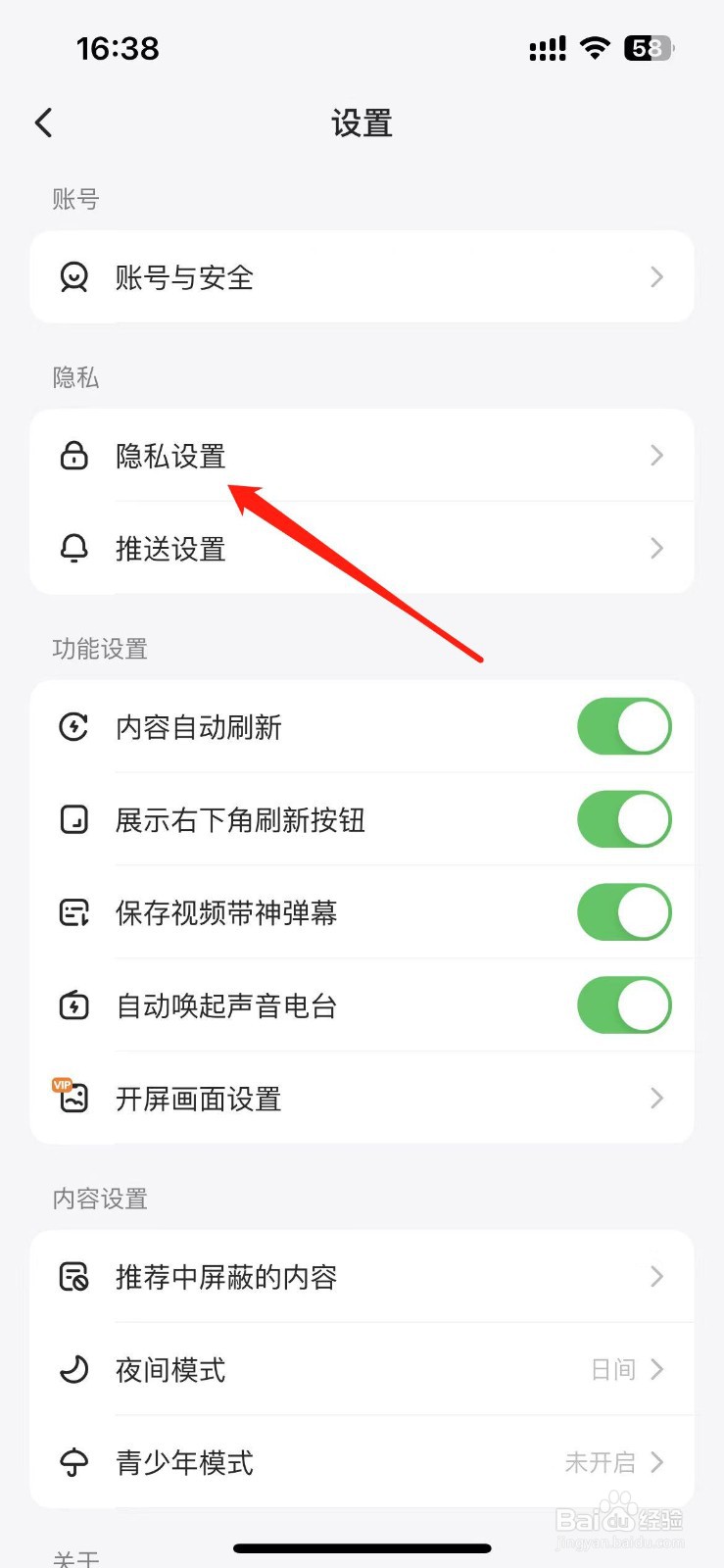Screen dimensions: 724x1568
Task: Tap the battery indicator showing 58
Action: [x=647, y=47]
